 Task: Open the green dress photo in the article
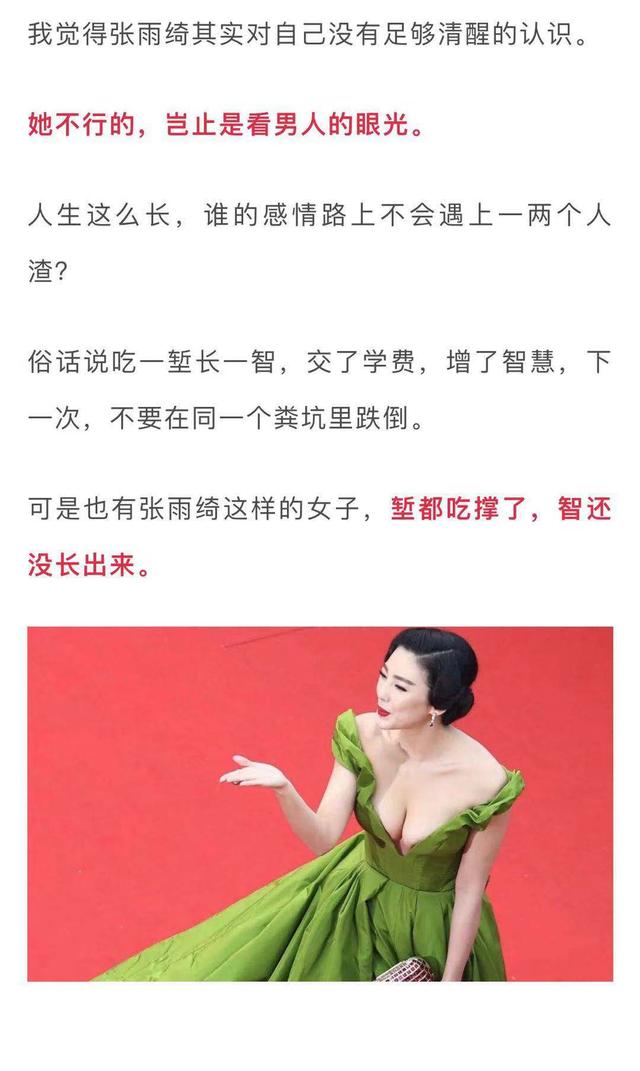(320, 804)
